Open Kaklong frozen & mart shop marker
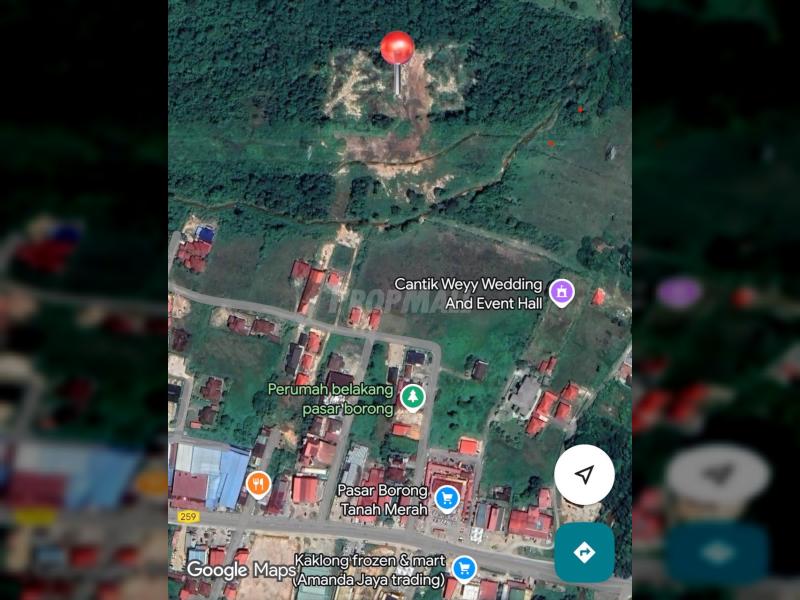The image size is (800, 600). click(x=464, y=569)
